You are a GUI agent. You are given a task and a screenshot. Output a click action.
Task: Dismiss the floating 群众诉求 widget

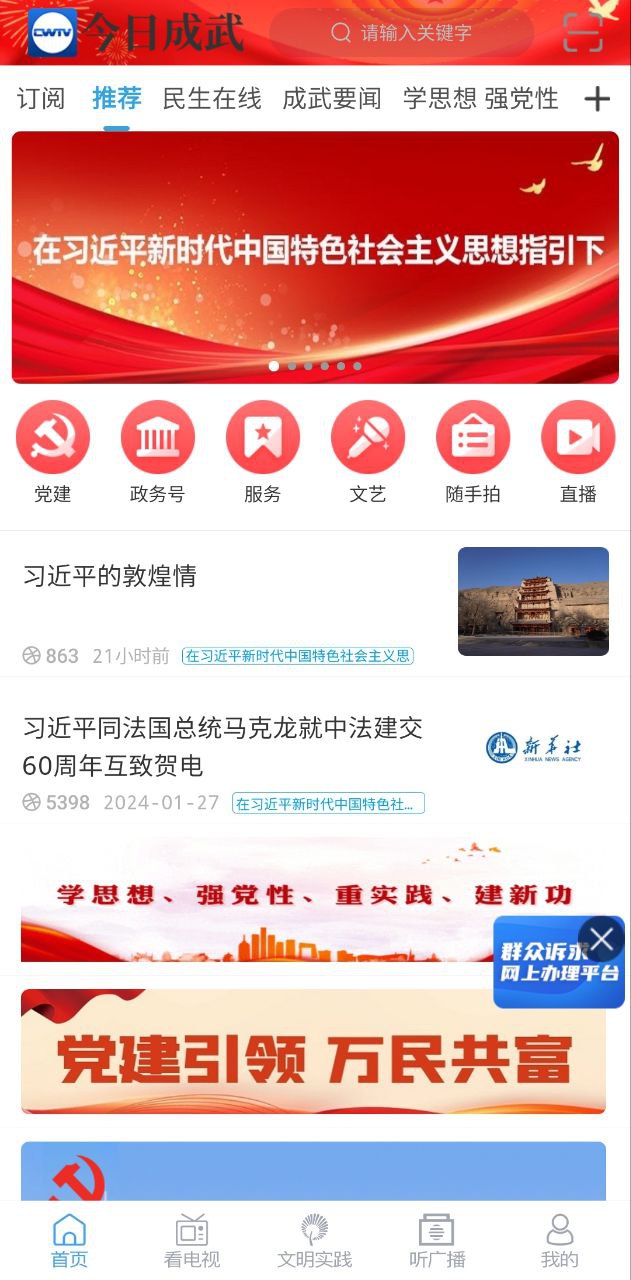[x=602, y=939]
